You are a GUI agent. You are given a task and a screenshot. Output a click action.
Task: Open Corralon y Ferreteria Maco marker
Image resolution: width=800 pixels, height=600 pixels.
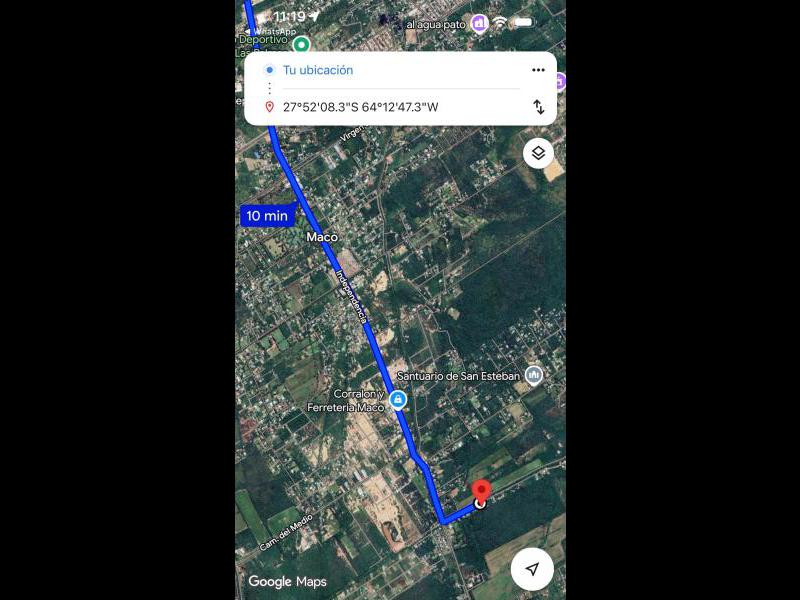tap(398, 400)
